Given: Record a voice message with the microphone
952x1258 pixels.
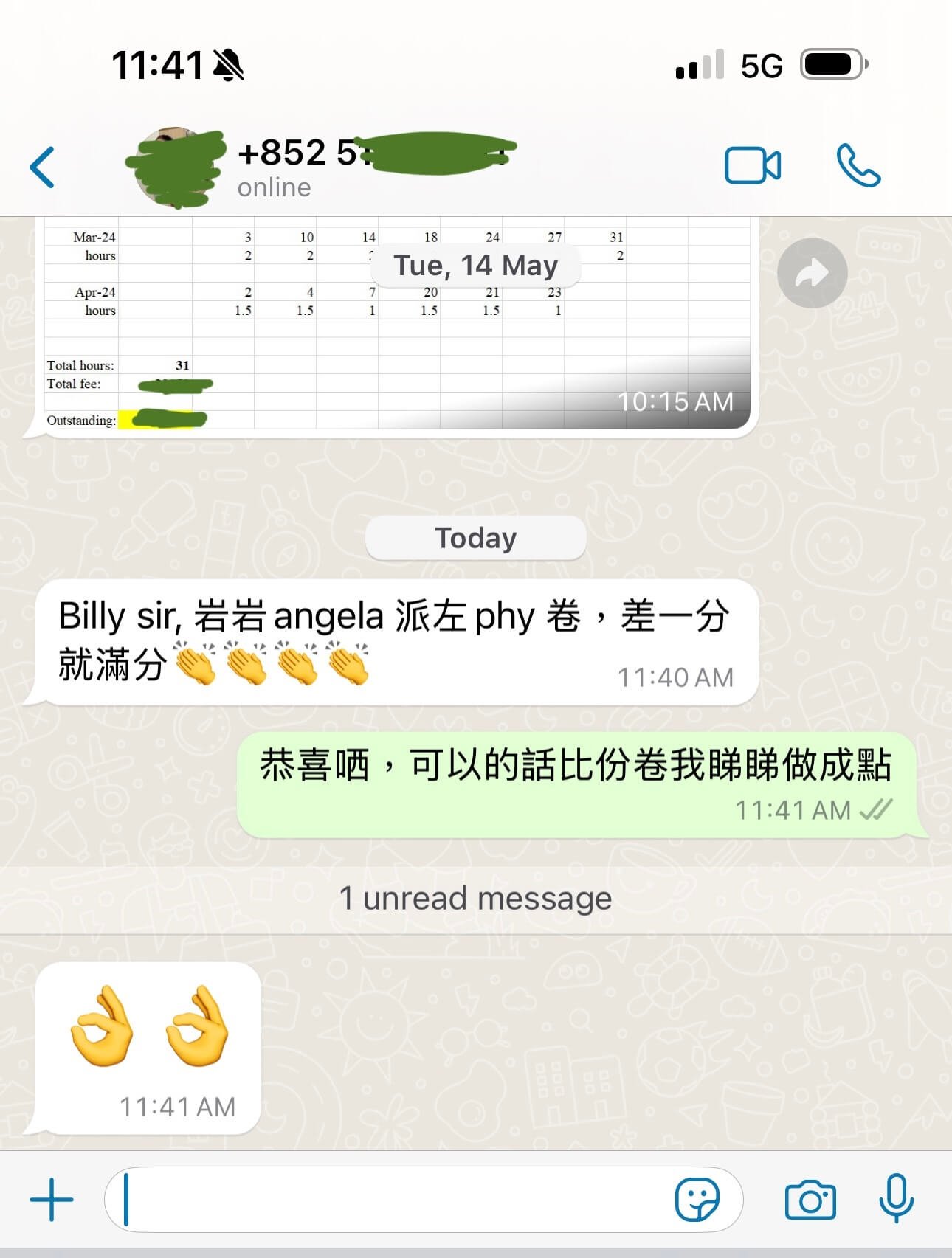Looking at the screenshot, I should pyautogui.click(x=897, y=1199).
